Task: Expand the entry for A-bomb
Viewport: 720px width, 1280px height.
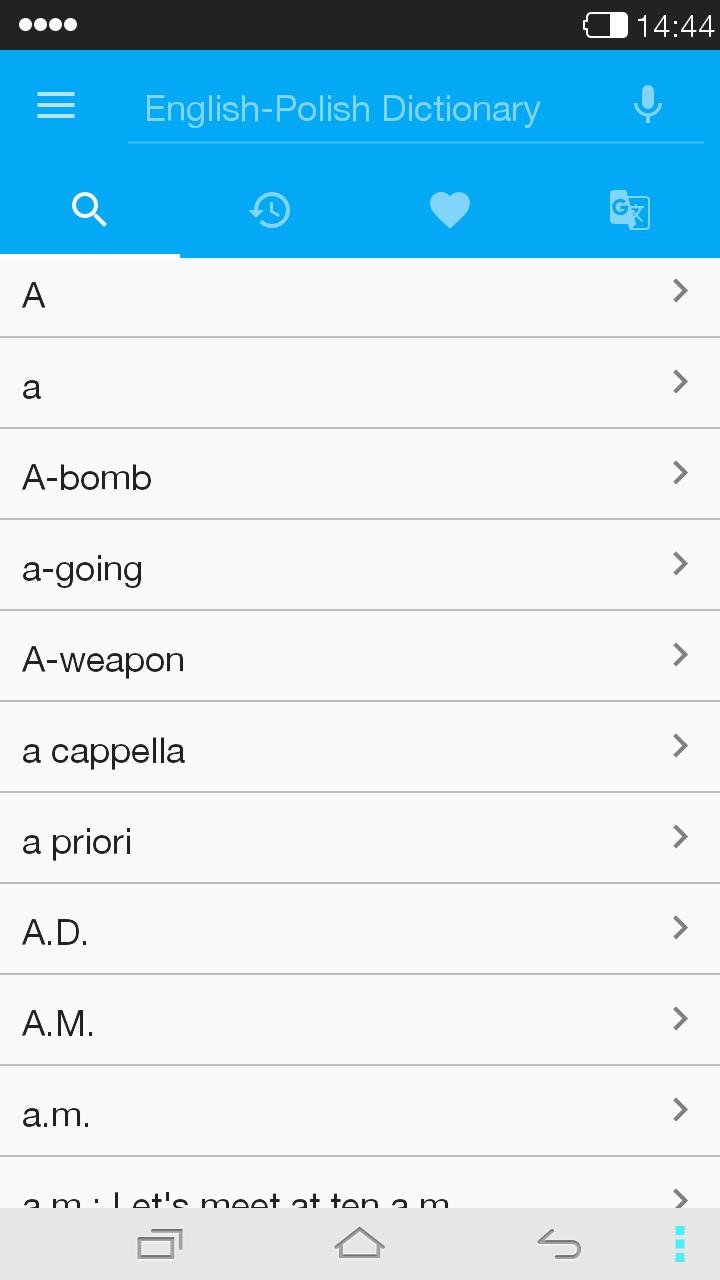Action: [x=360, y=474]
